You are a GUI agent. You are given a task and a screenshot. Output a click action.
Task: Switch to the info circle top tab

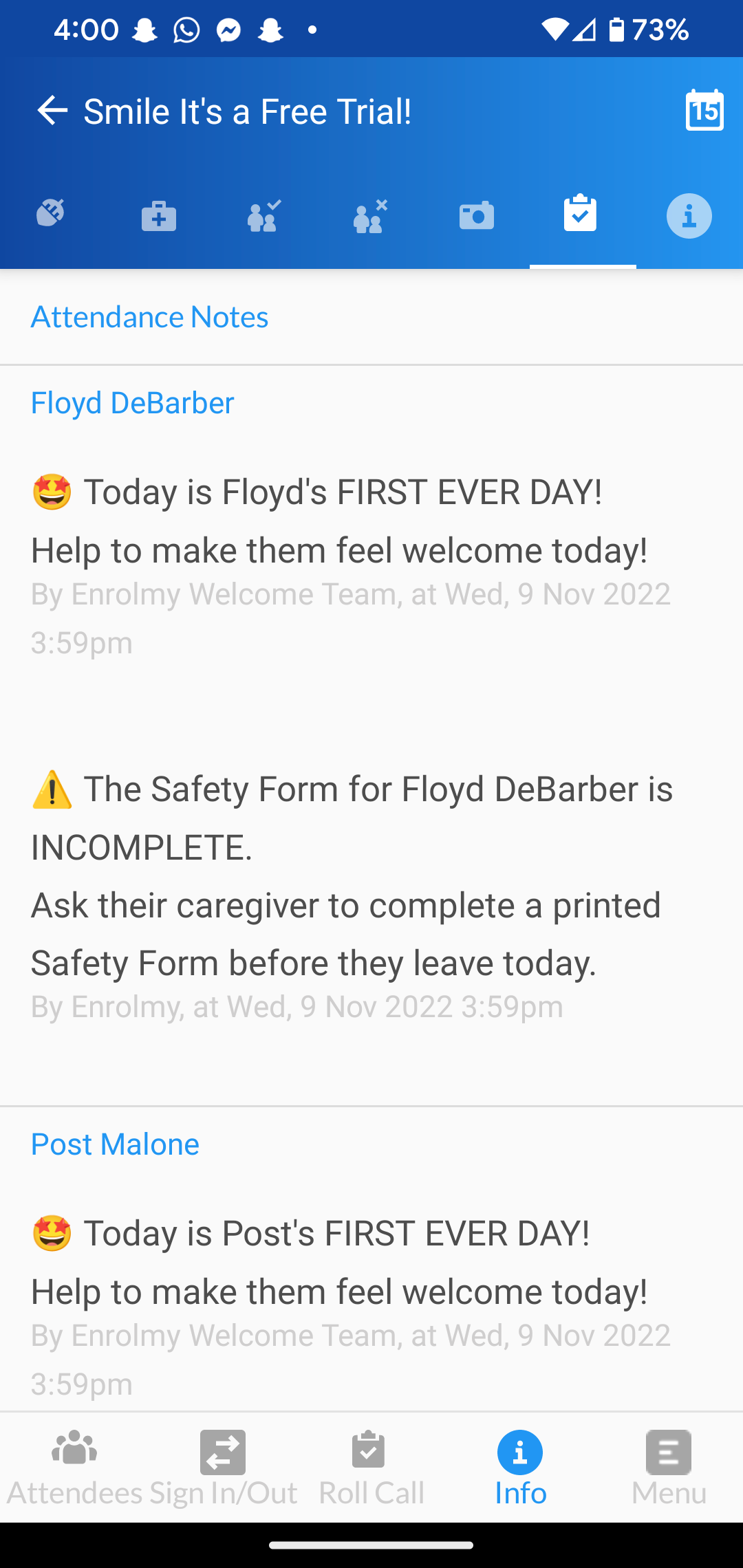click(x=689, y=216)
